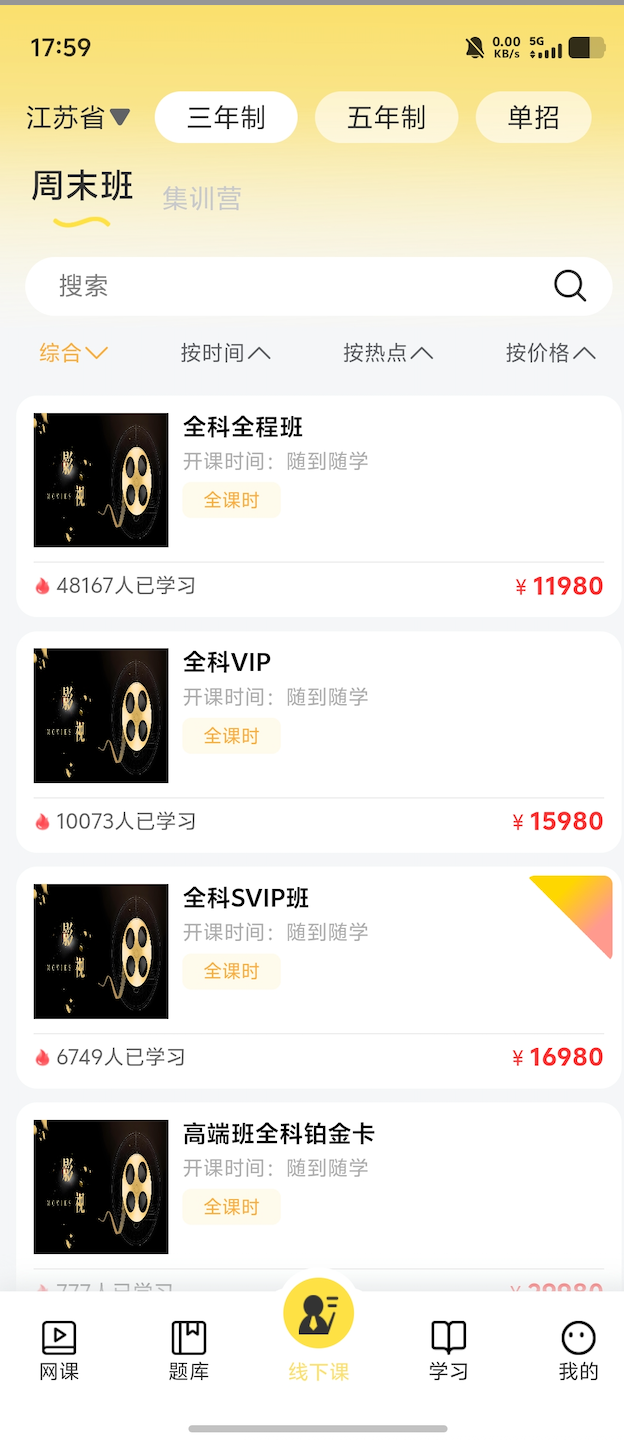
Task: Sort courses by 按时间
Action: (225, 352)
